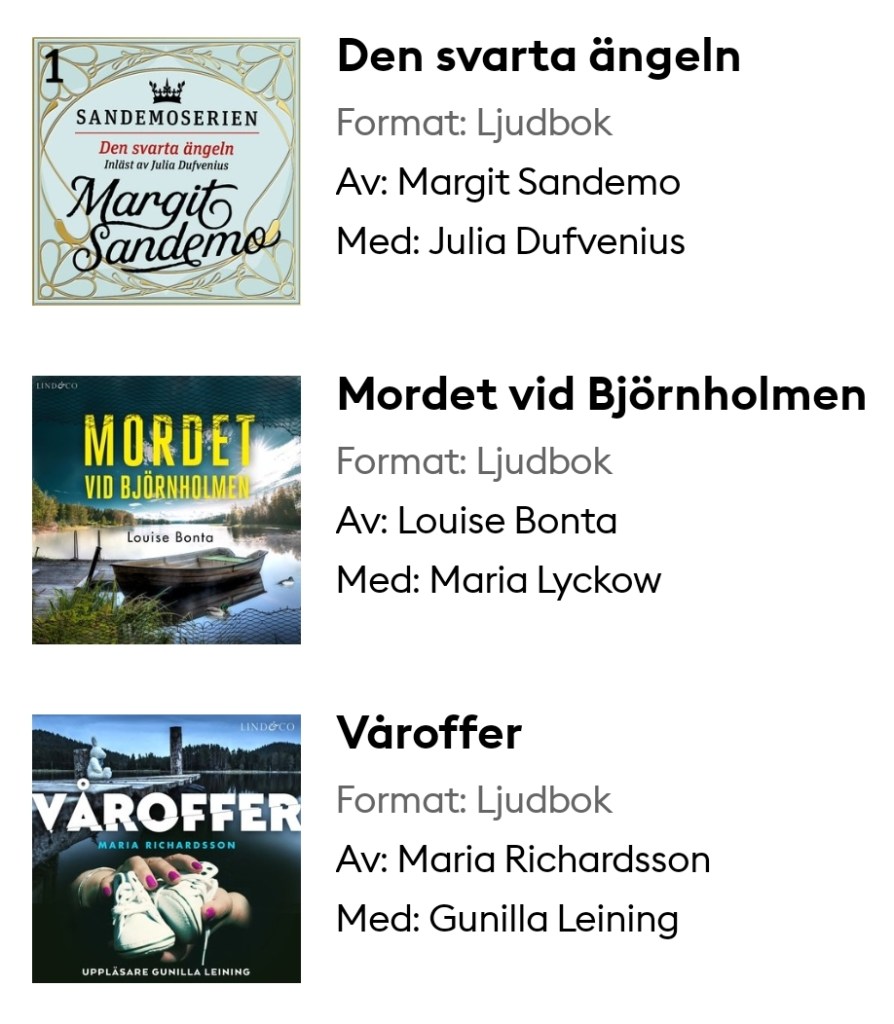Open the audiobook Våroffer
Viewport: 894px width, 1024px height.
click(x=429, y=733)
